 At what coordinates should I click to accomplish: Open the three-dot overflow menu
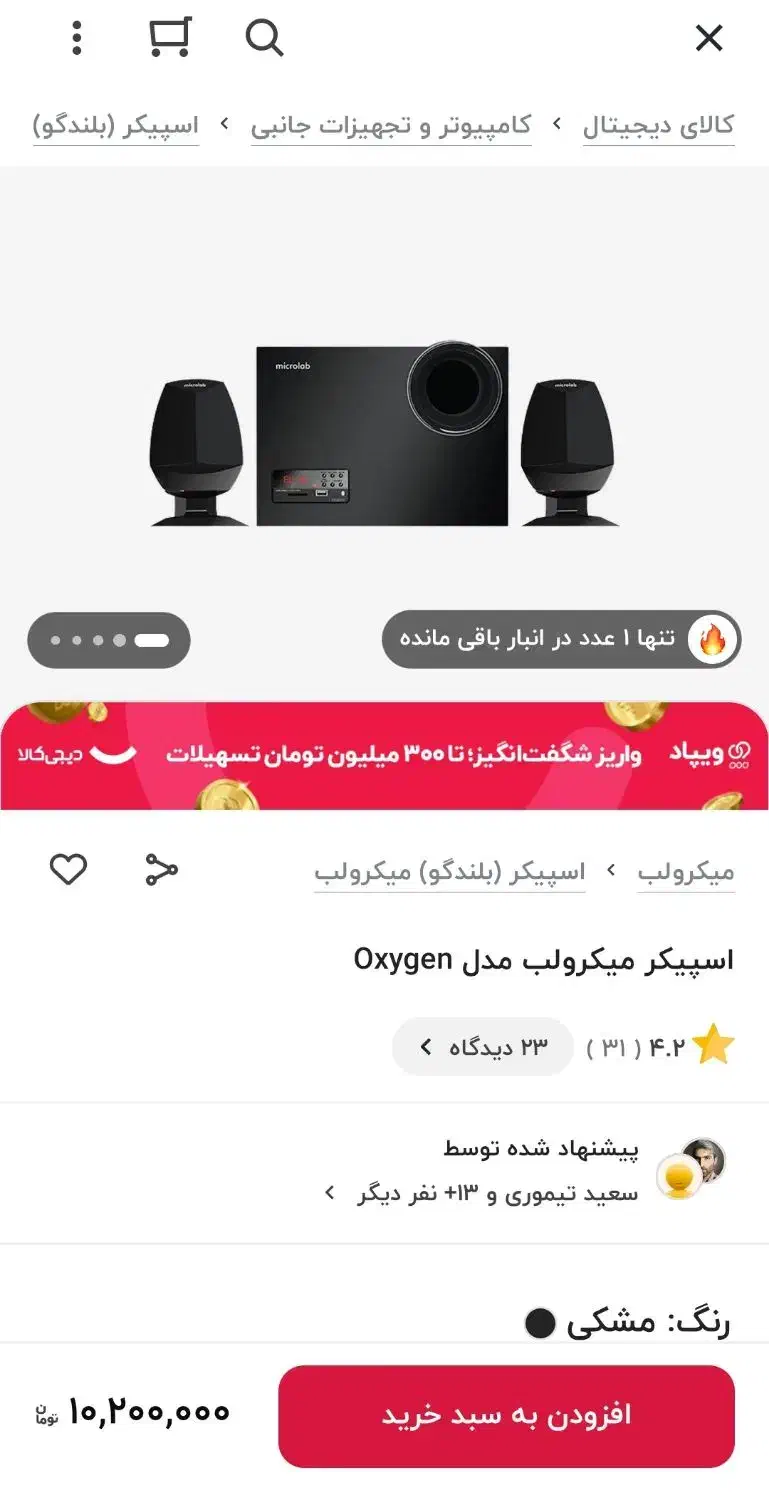pos(76,38)
